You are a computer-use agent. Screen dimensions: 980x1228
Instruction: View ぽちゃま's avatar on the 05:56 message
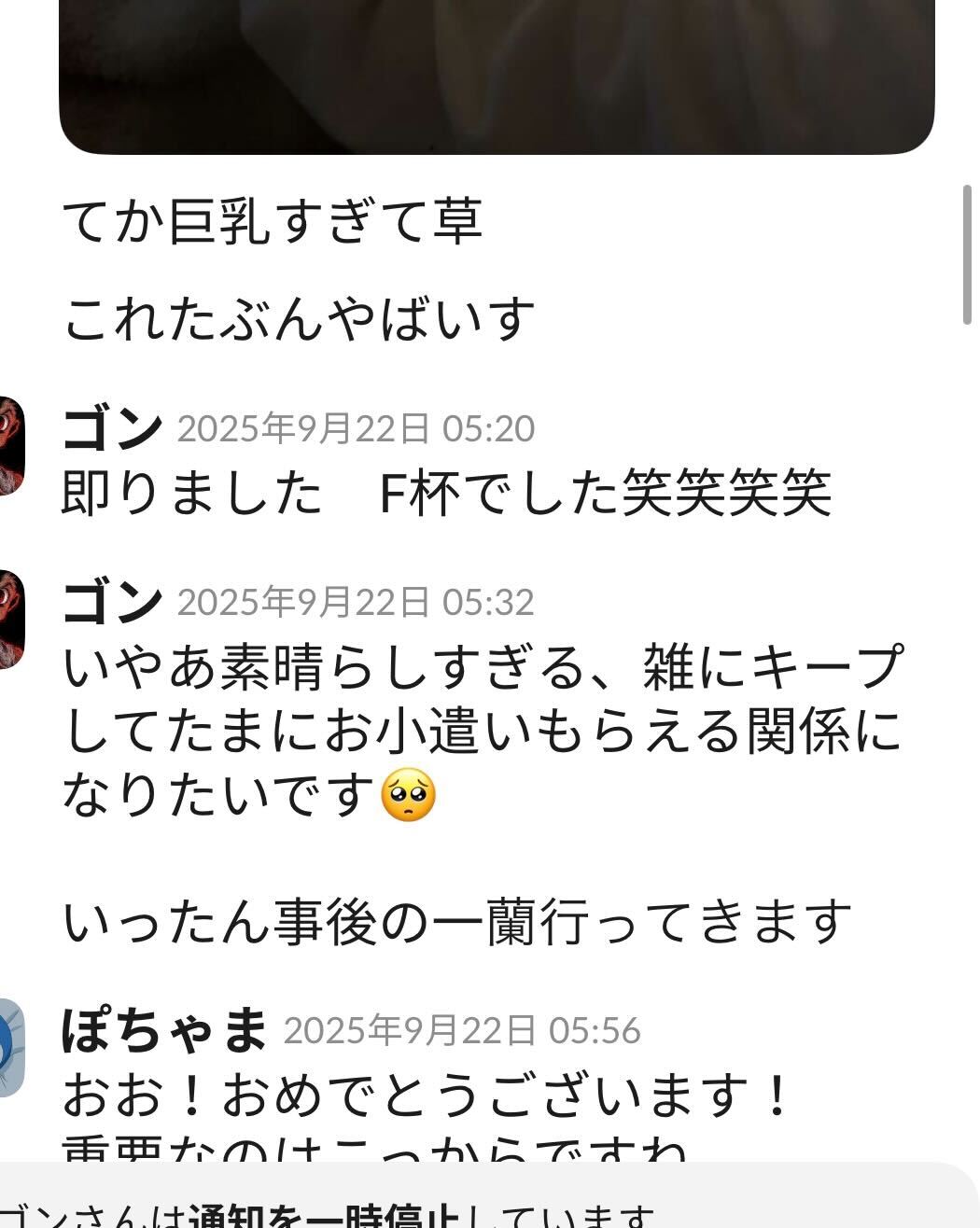click(11, 1047)
